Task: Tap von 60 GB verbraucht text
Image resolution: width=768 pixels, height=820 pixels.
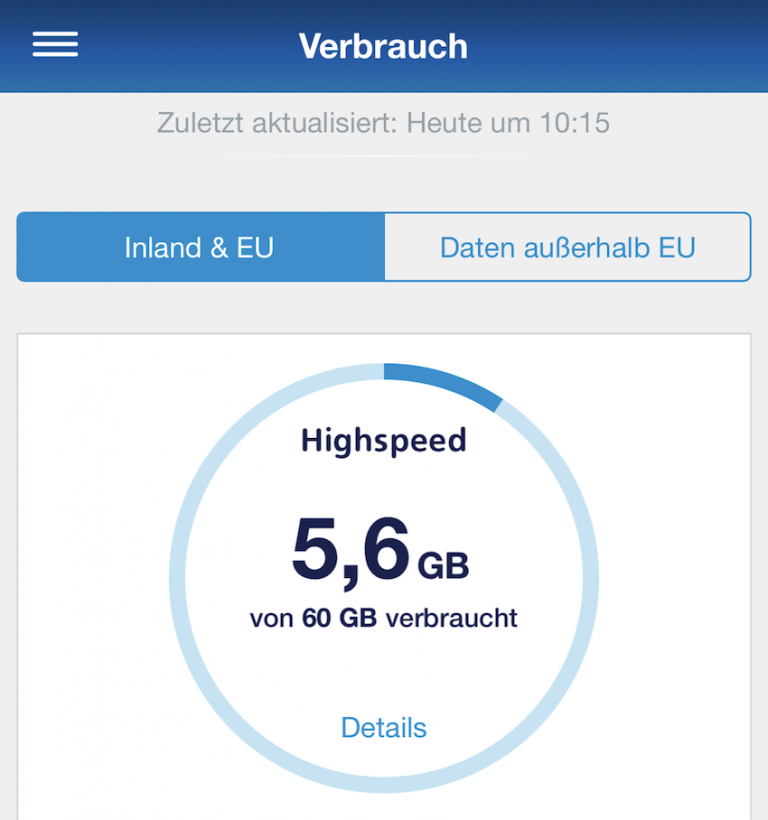Action: click(x=383, y=618)
